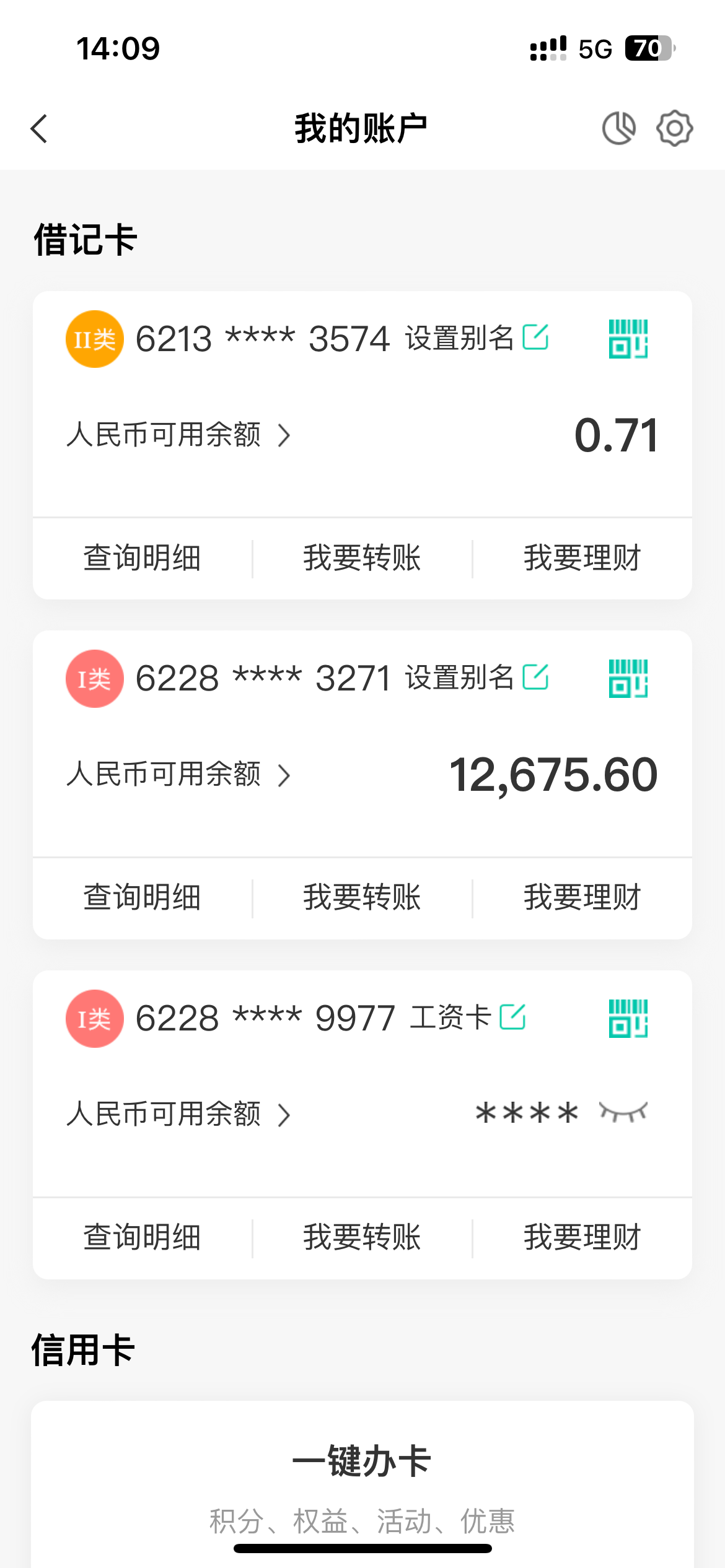Edit alias for card ending 3574
The image size is (725, 1568).
point(535,338)
